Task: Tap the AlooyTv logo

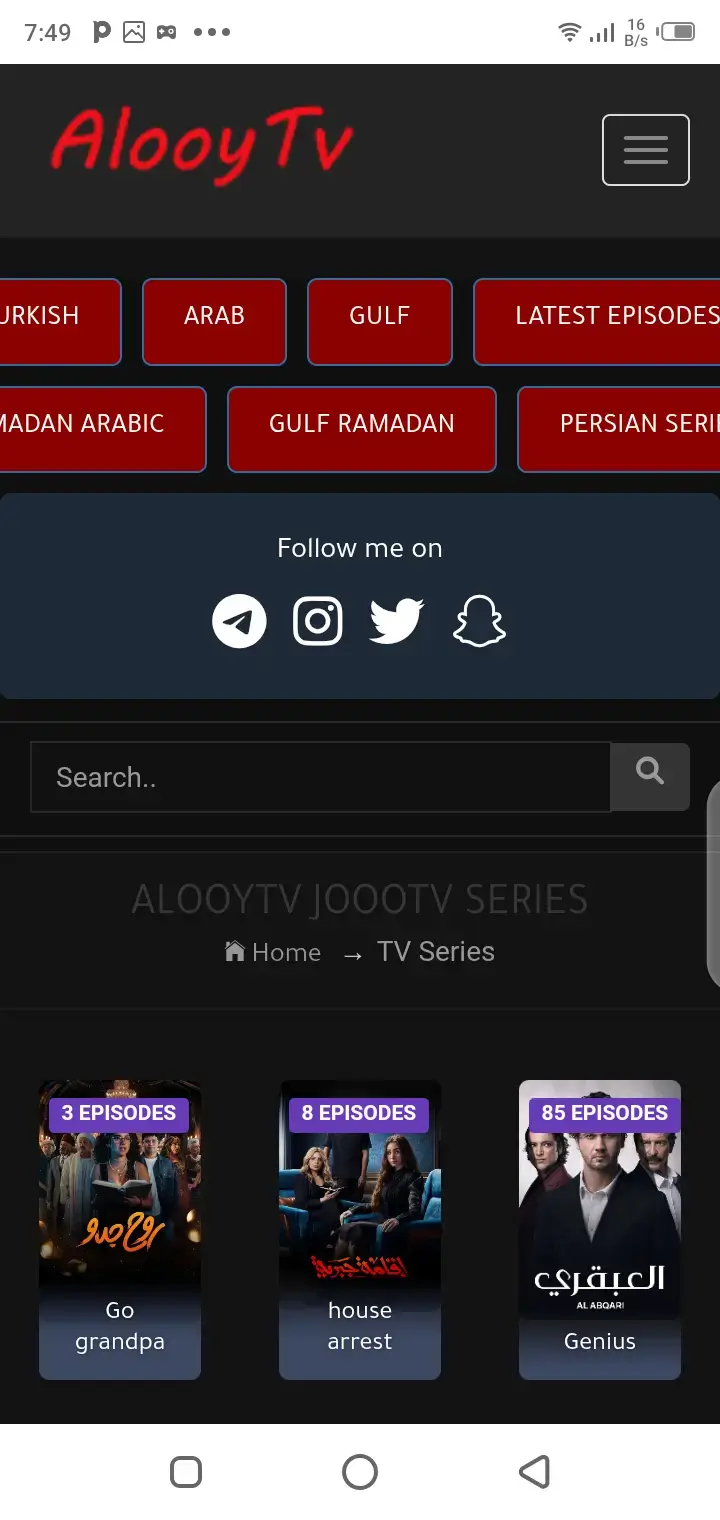Action: (x=201, y=147)
